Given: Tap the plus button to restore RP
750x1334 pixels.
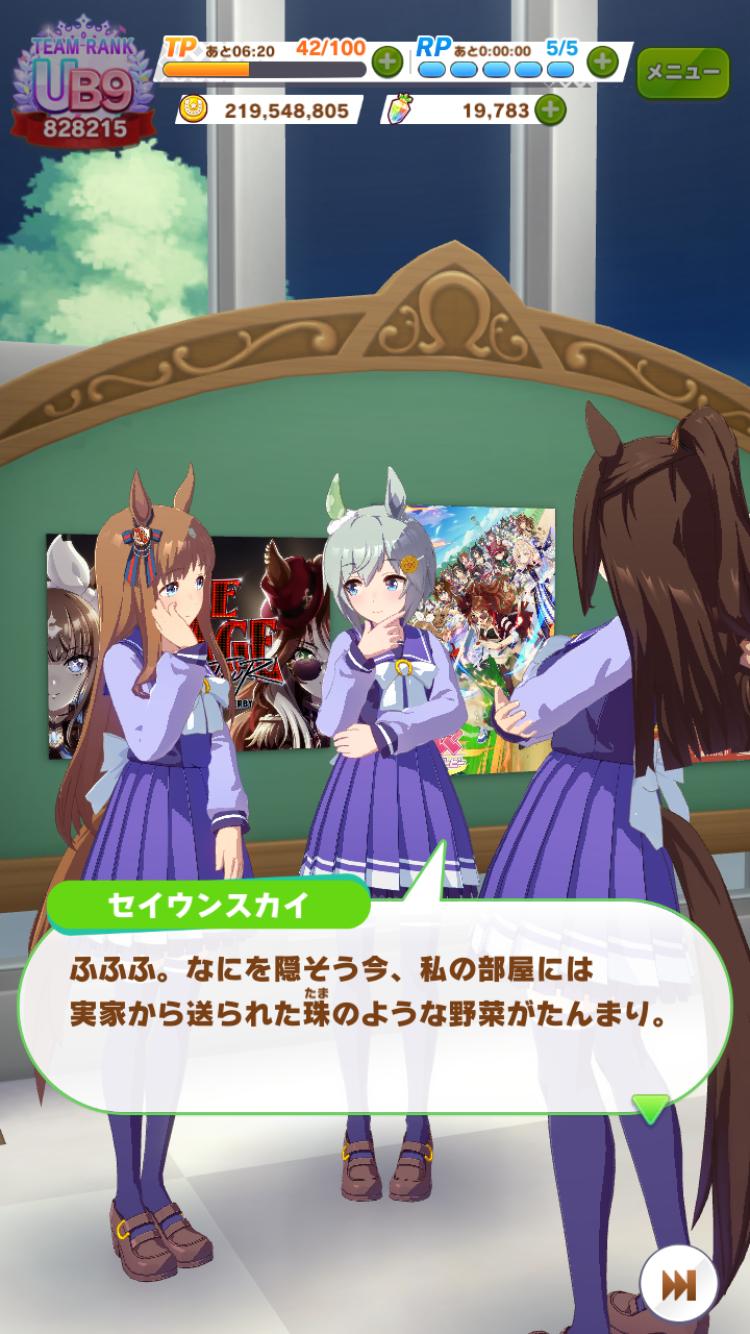Looking at the screenshot, I should (x=601, y=62).
